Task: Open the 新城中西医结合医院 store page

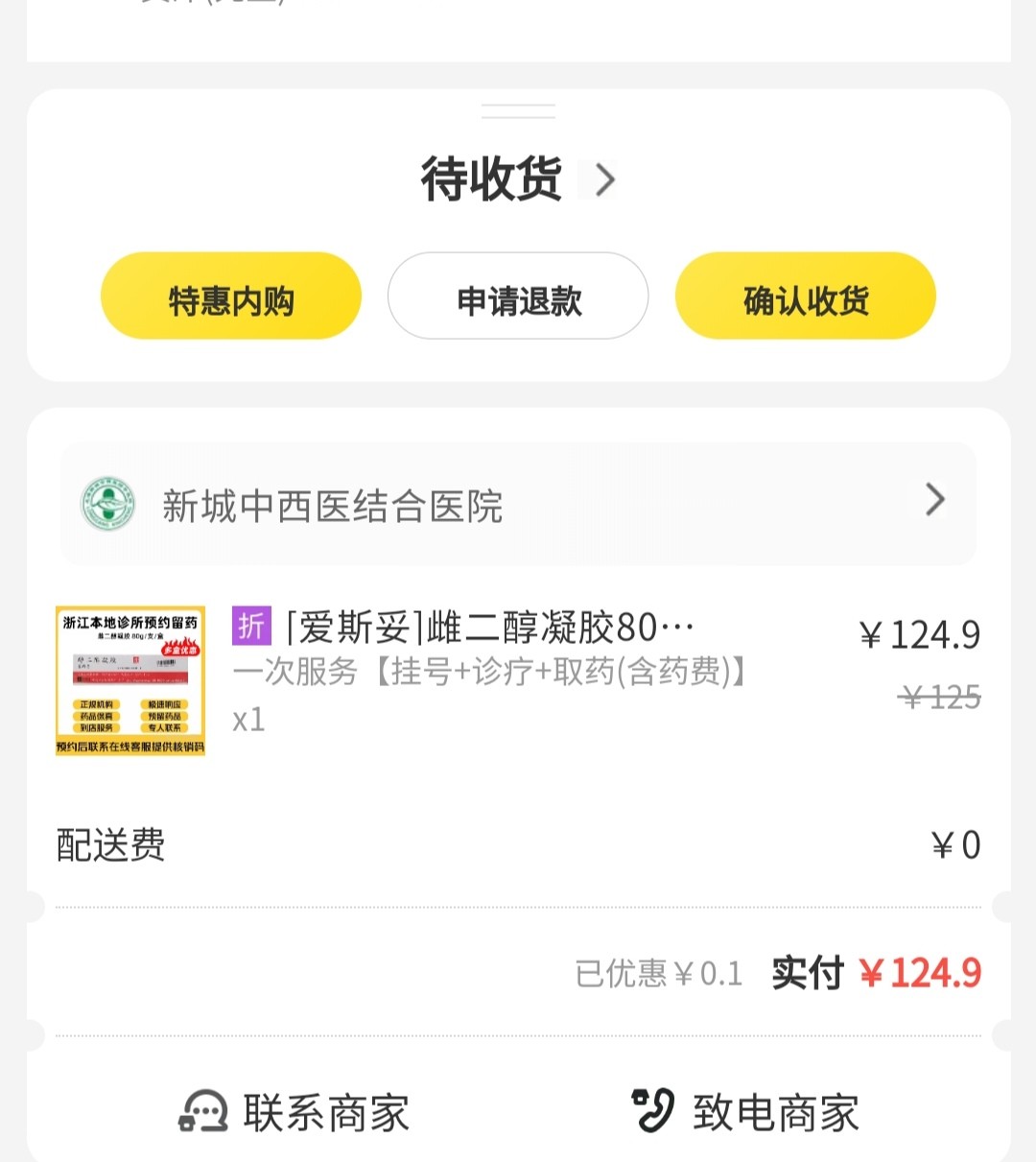Action: pos(518,504)
